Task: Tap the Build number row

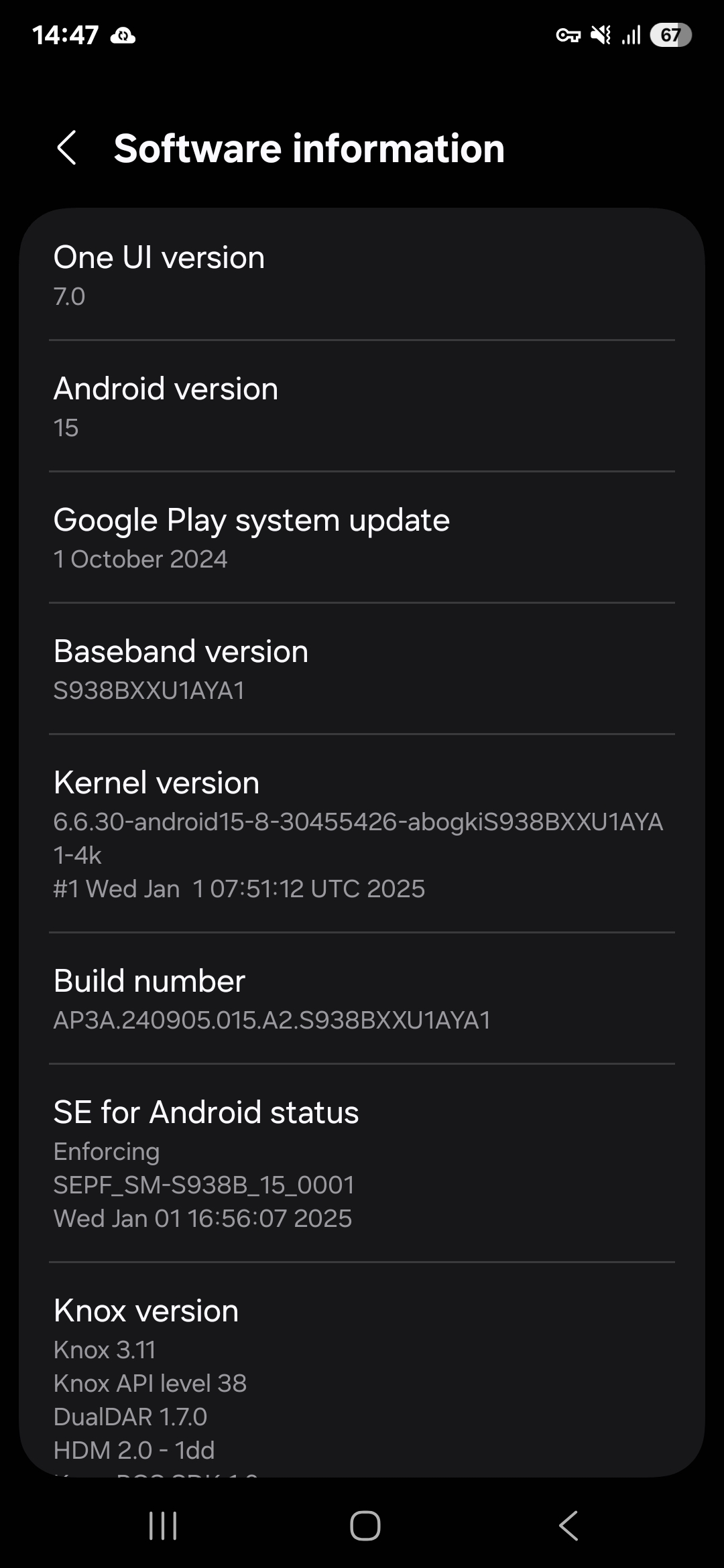Action: tap(362, 998)
